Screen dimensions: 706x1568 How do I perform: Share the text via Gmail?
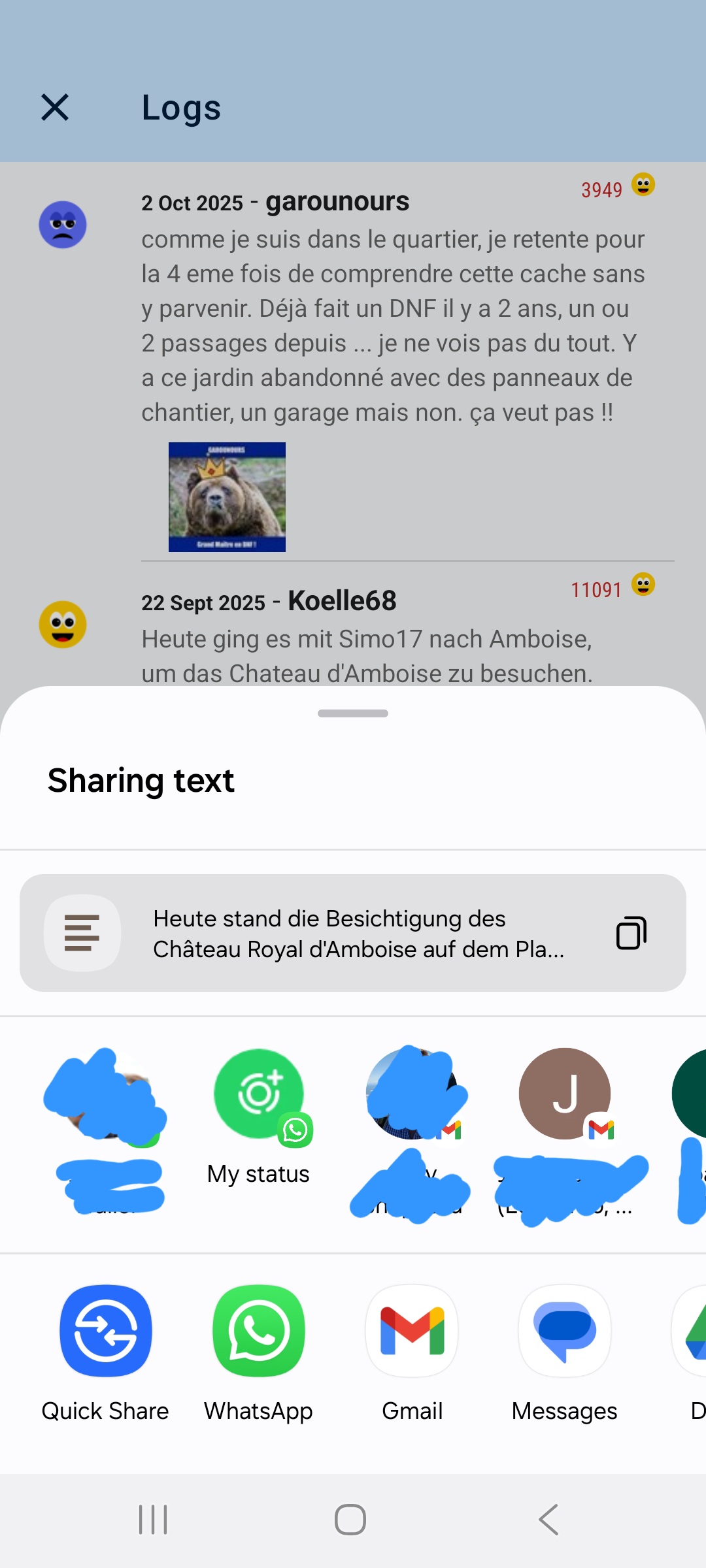(412, 1331)
